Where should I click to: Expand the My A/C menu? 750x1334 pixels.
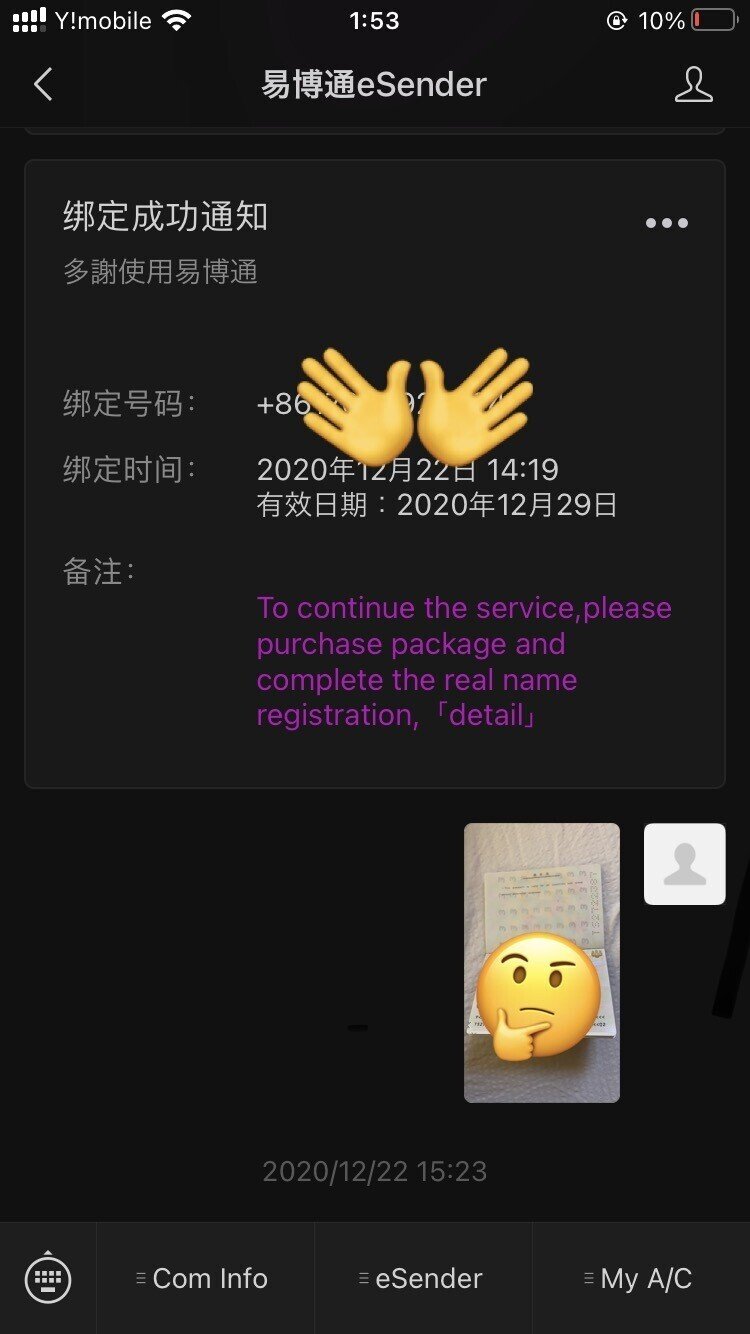point(641,1278)
